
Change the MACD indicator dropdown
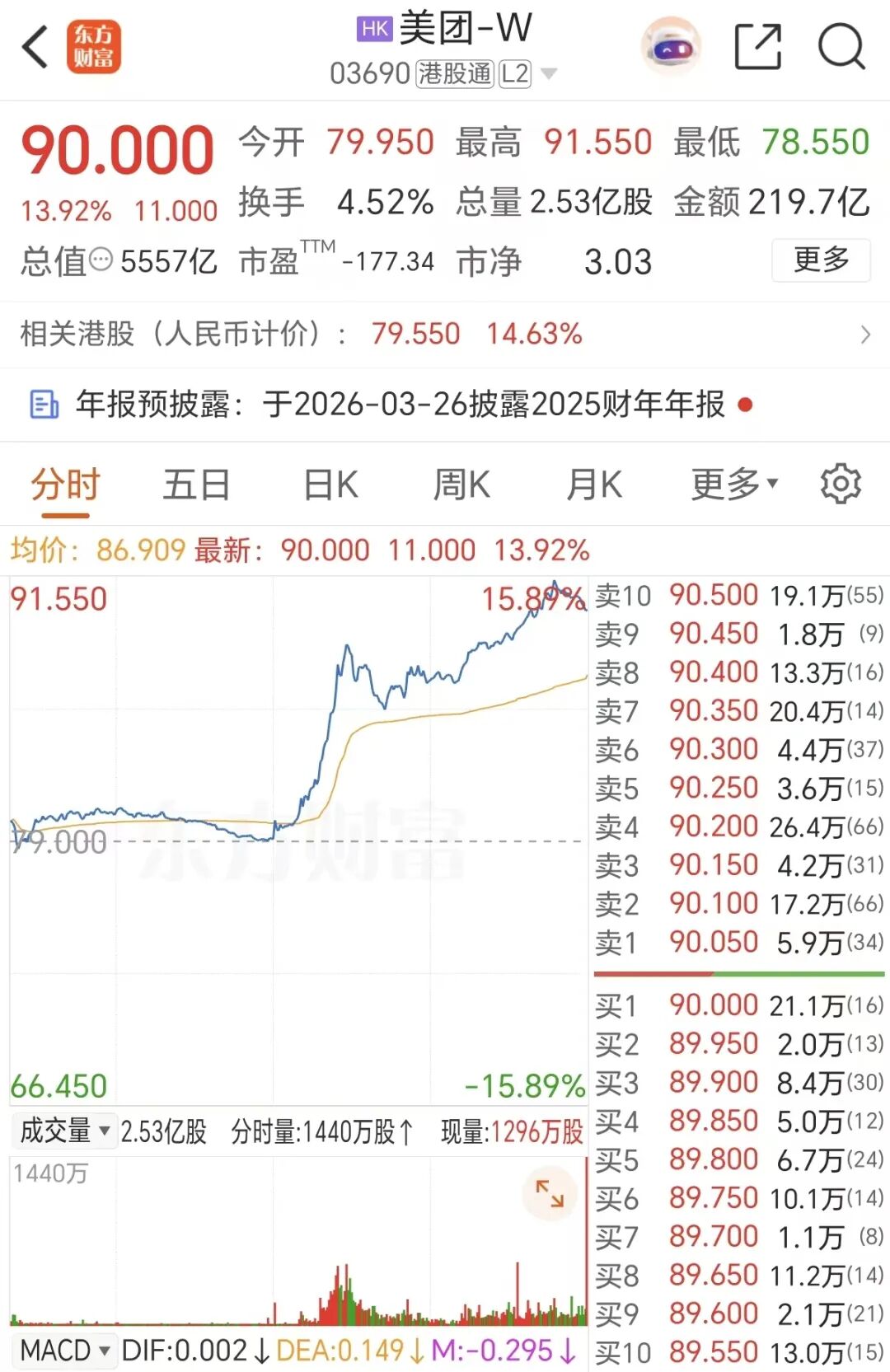click(64, 1351)
